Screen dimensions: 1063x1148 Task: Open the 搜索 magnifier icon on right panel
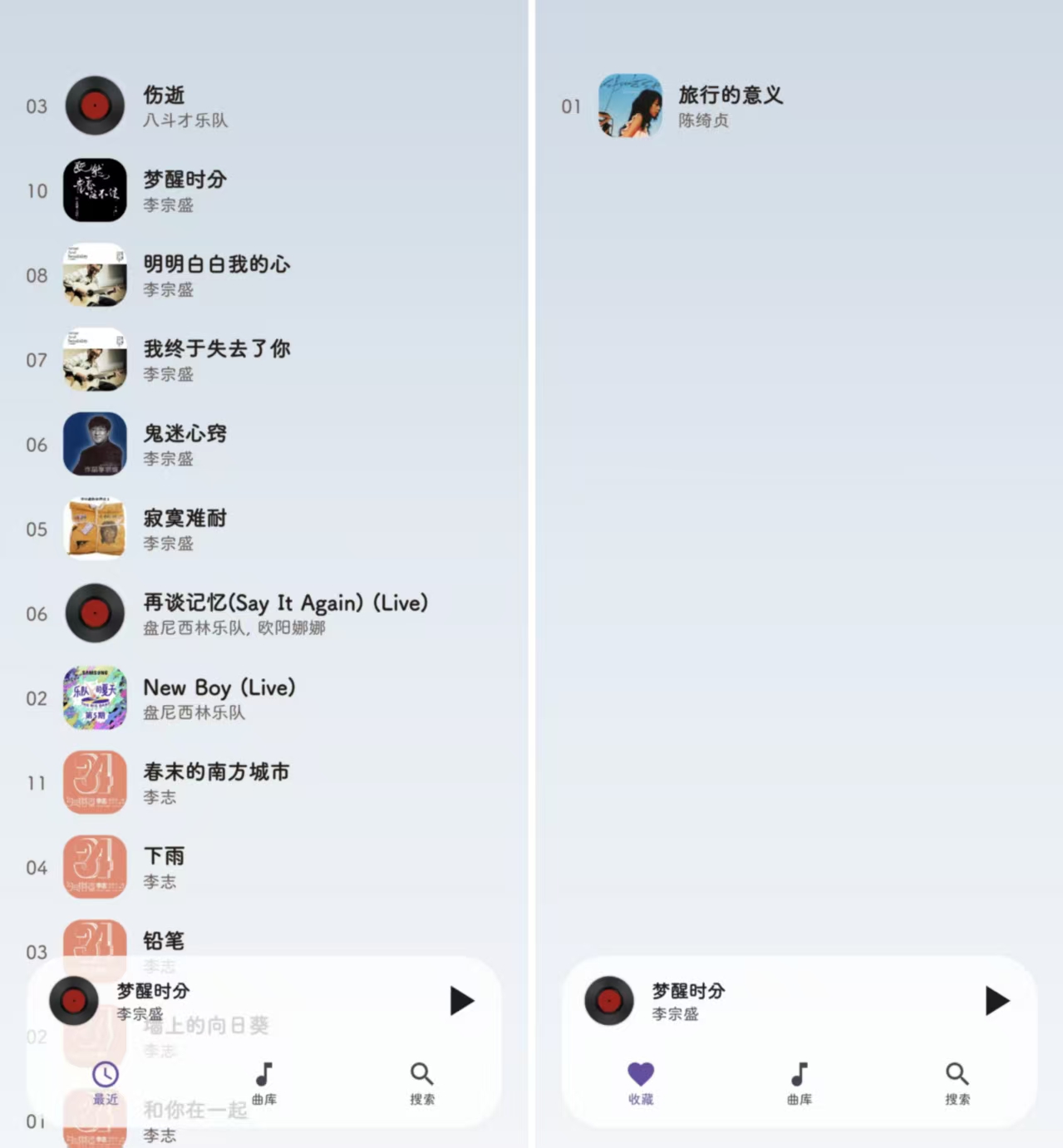(x=957, y=1074)
